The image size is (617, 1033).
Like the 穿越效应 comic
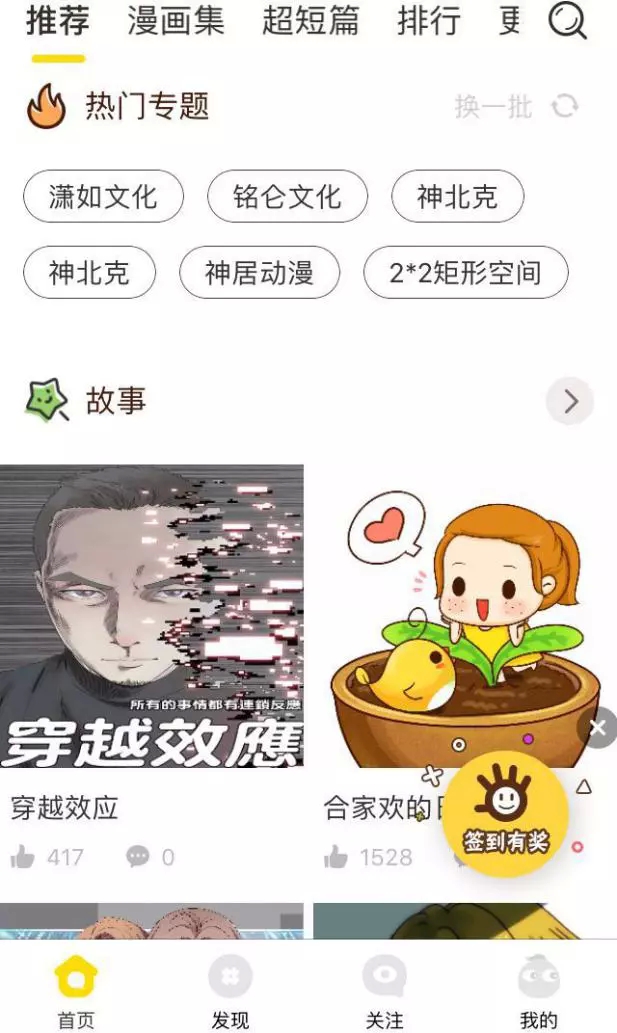pos(24,857)
